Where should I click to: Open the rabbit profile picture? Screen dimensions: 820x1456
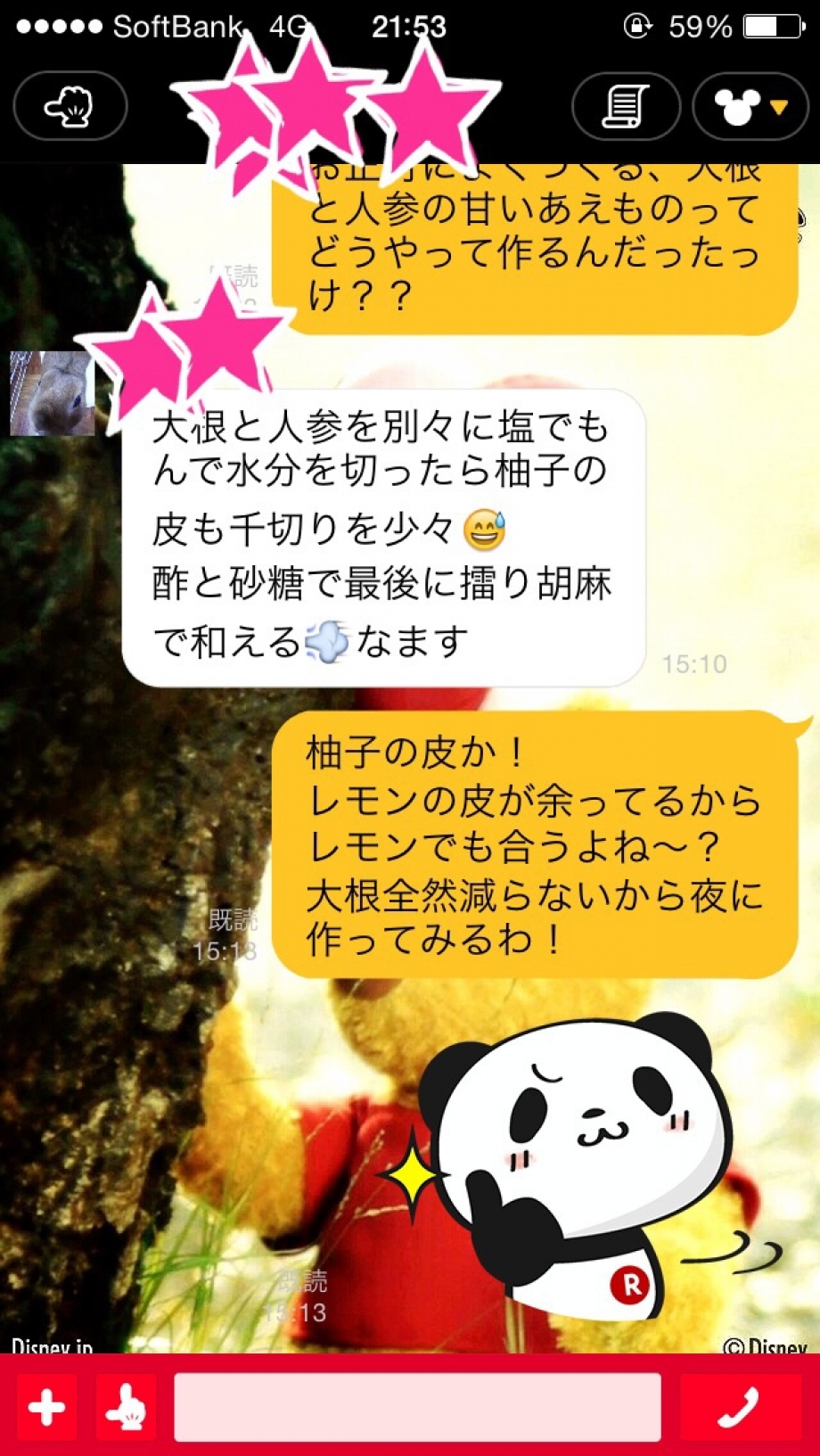click(52, 393)
